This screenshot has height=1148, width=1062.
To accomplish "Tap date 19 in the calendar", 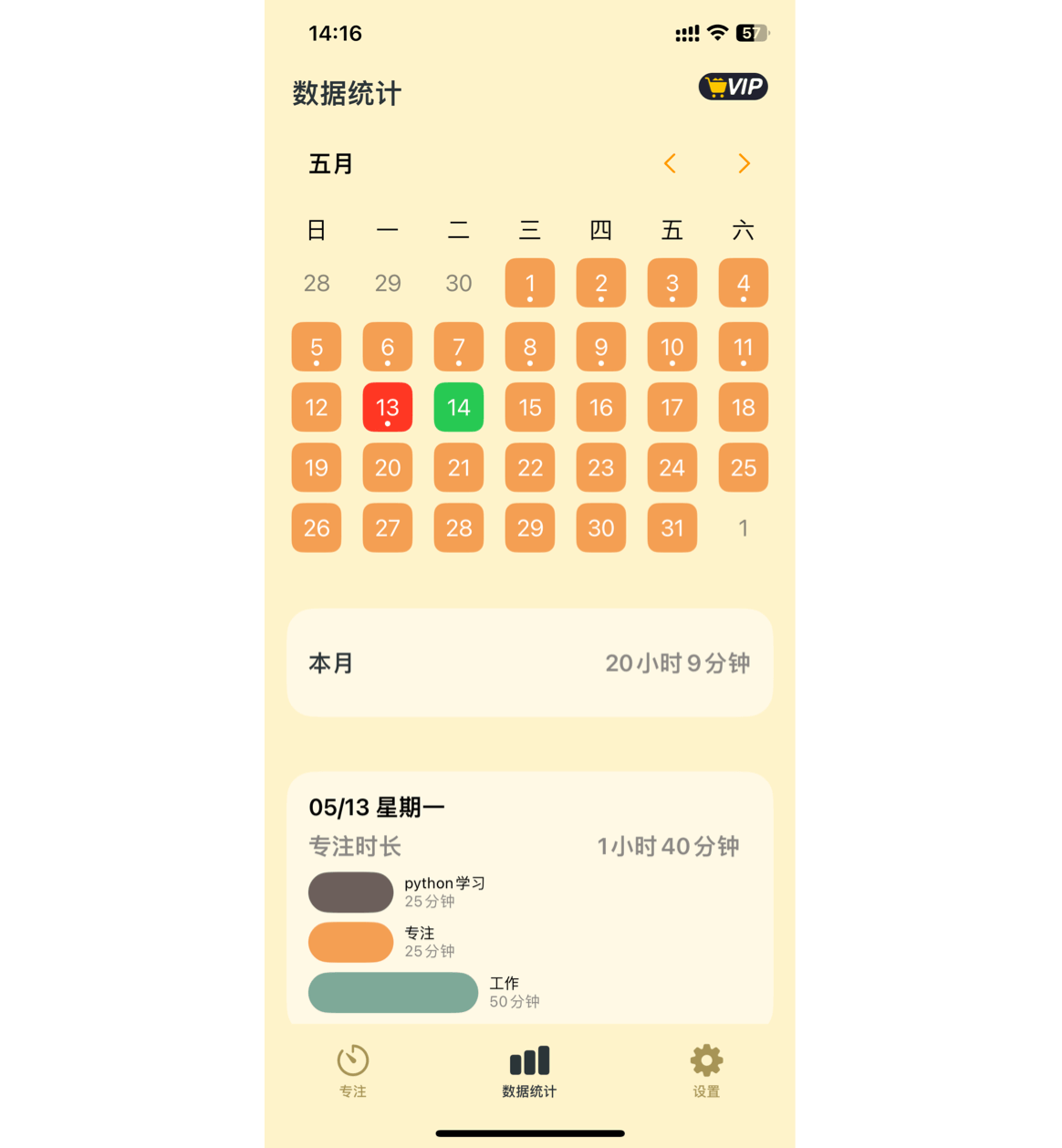I will (316, 467).
